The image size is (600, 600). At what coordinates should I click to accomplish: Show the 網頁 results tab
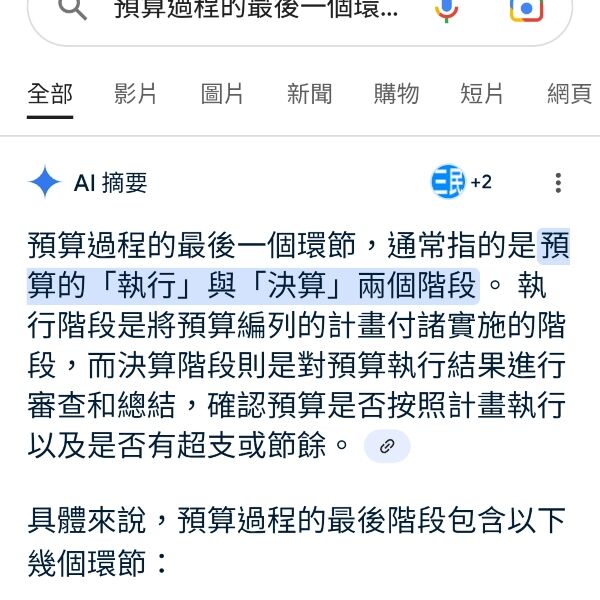click(569, 94)
